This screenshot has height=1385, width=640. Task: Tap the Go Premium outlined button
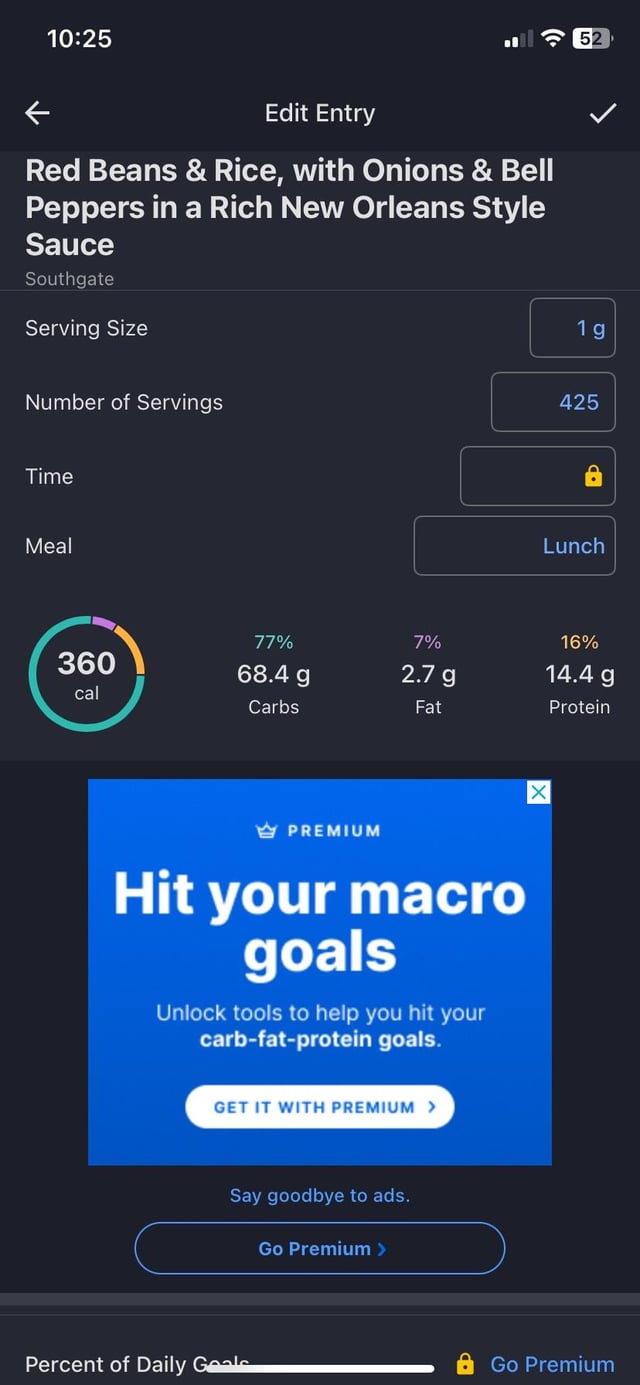coord(320,1248)
